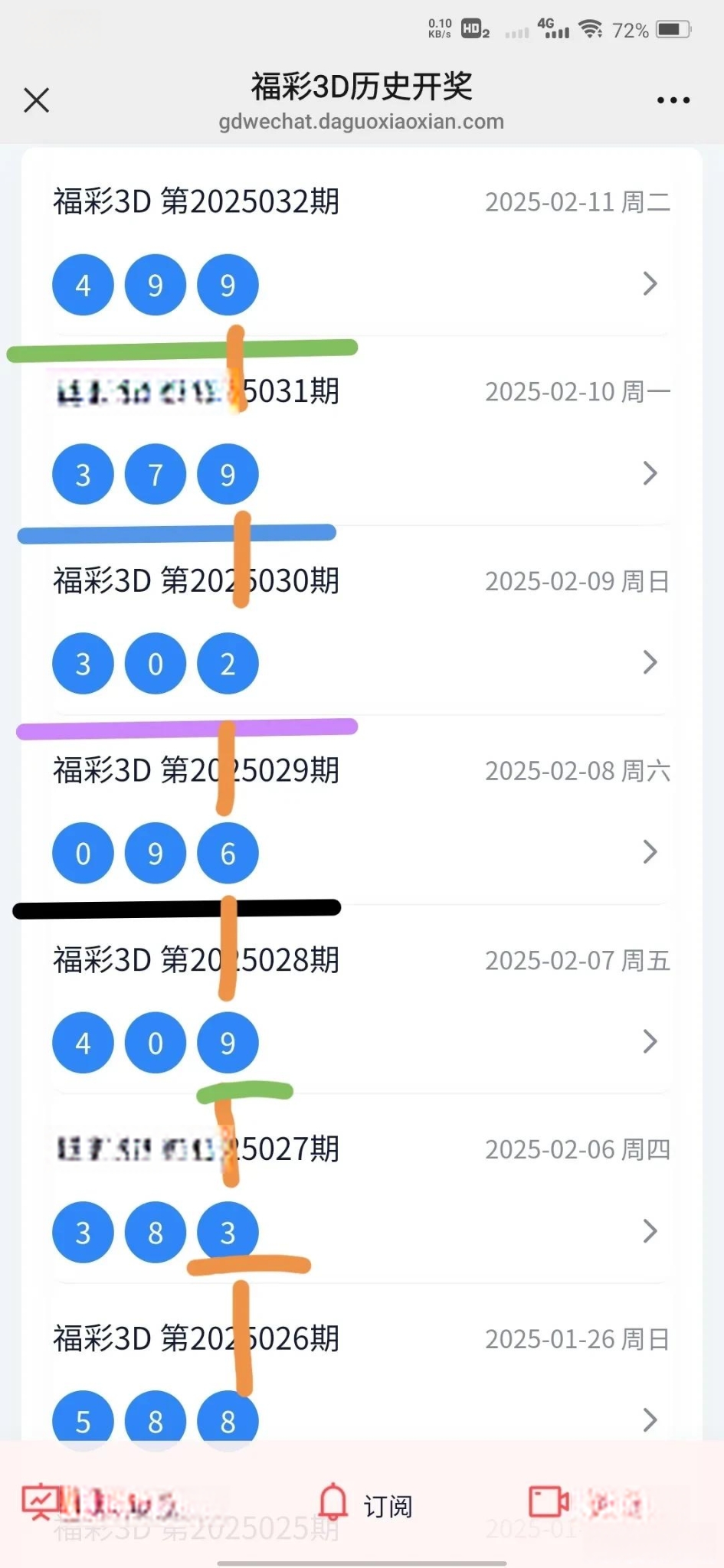Open the three-dot overflow menu
The height and width of the screenshot is (1568, 724).
673,100
